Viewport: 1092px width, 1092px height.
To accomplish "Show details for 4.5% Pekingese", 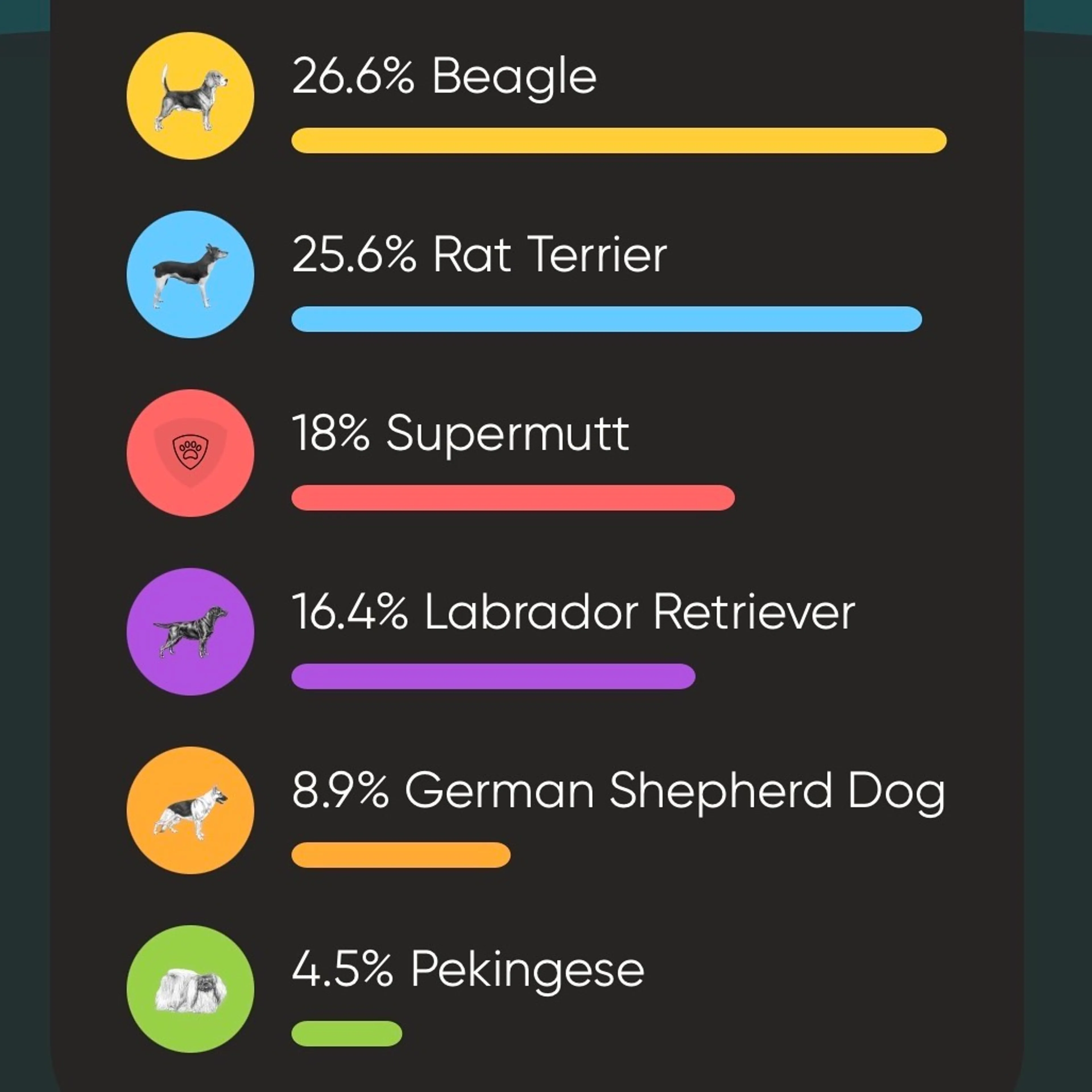I will point(468,970).
